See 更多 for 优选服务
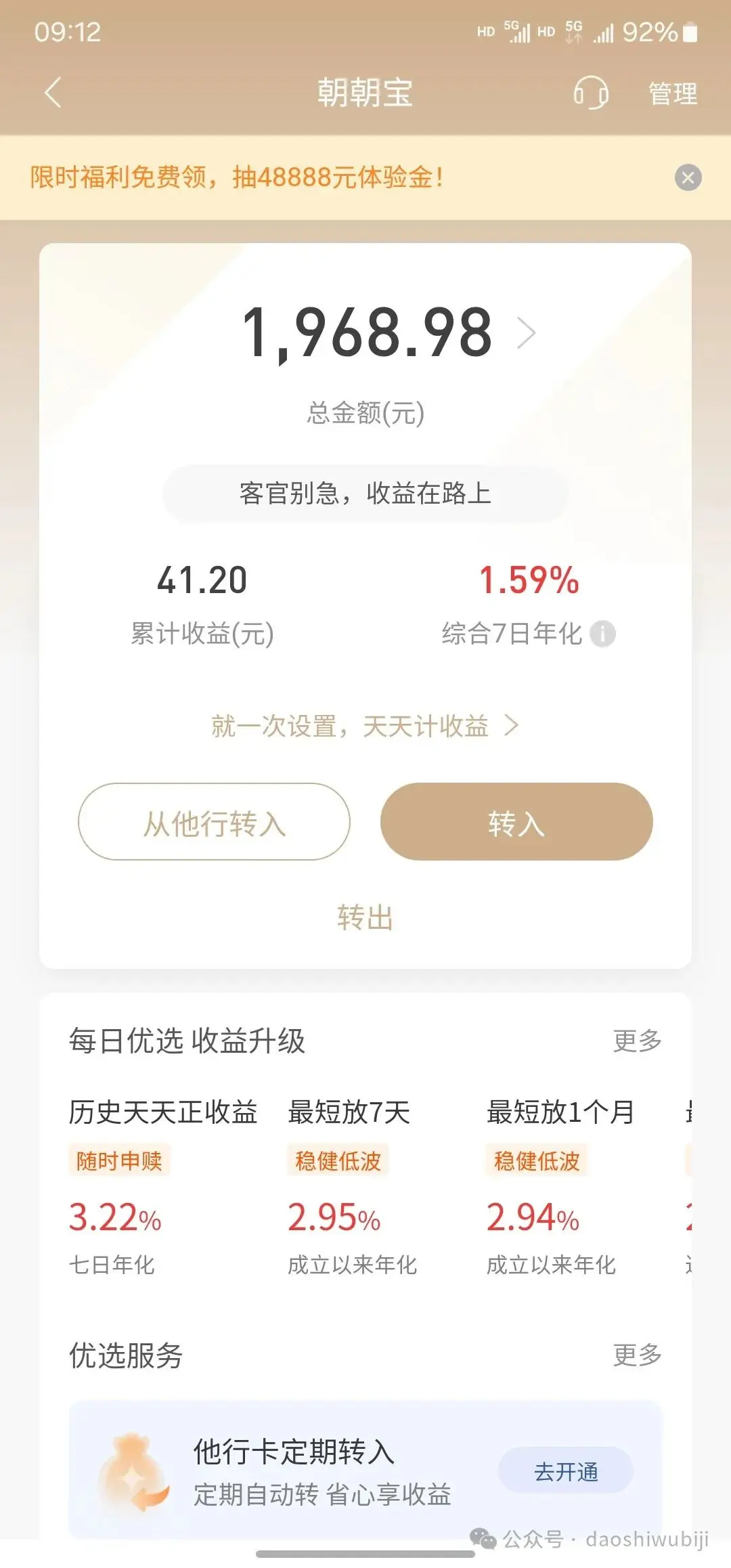This screenshot has height=1568, width=731. coord(637,1355)
